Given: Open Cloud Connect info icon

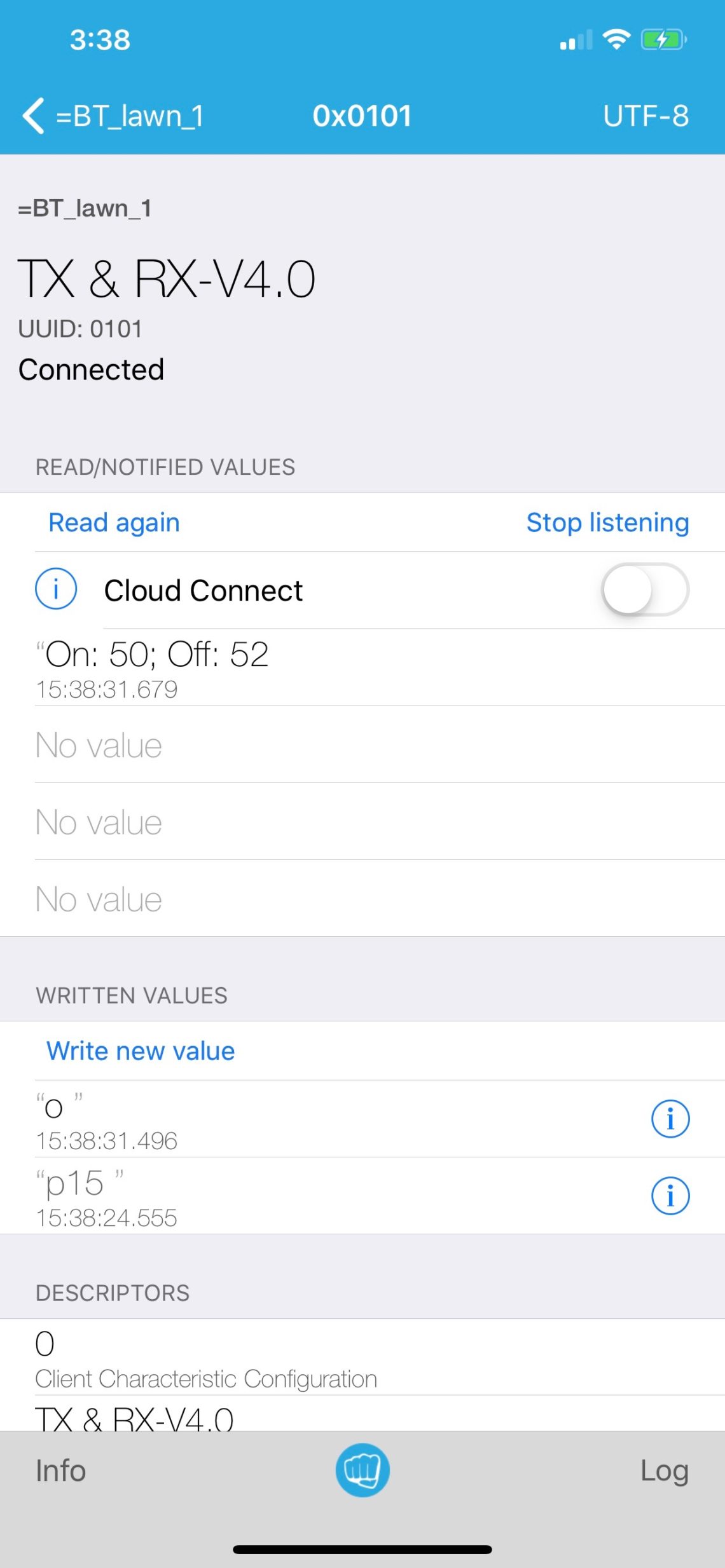Looking at the screenshot, I should tap(56, 589).
